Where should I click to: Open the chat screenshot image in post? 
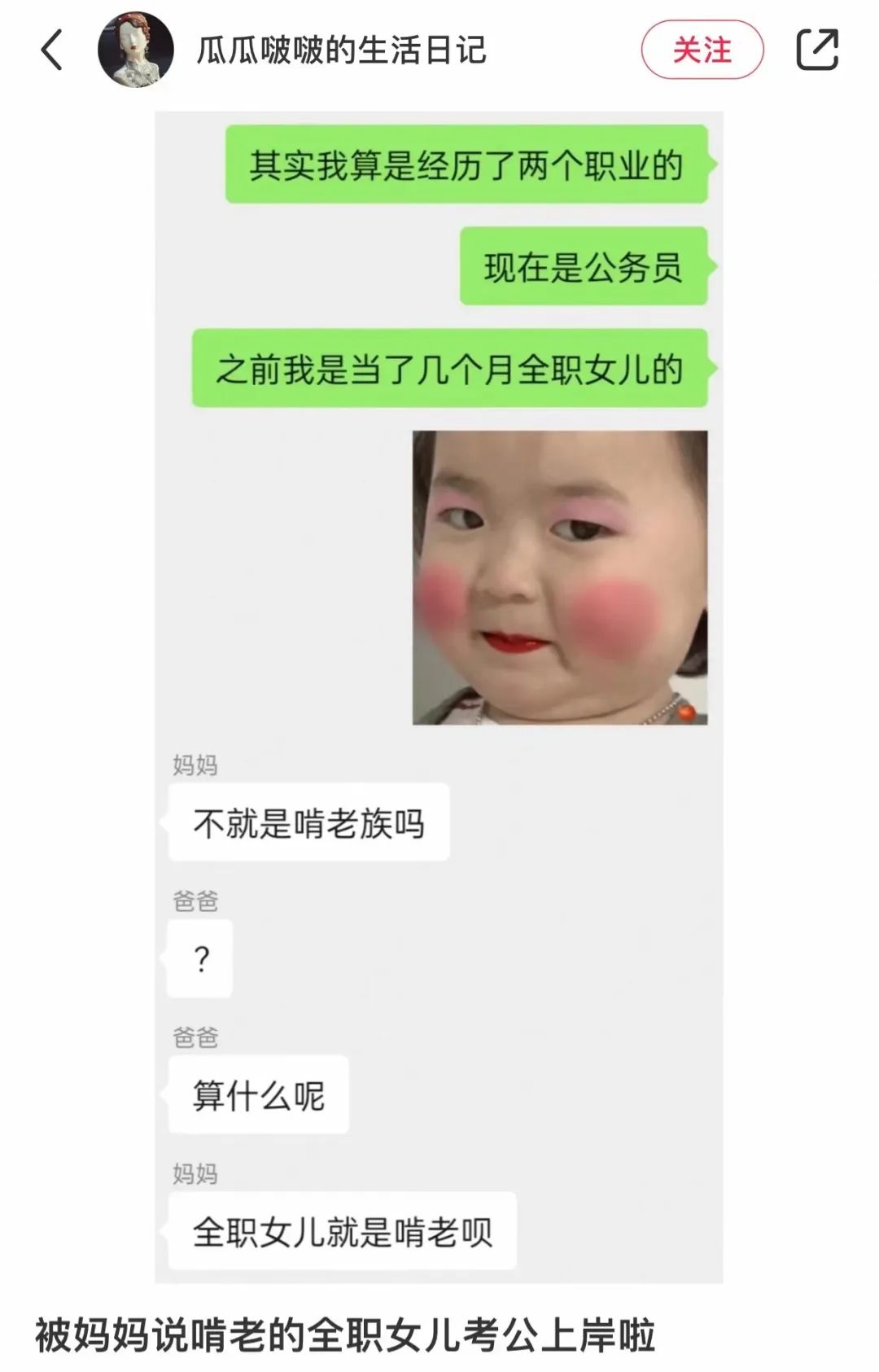coord(439,697)
